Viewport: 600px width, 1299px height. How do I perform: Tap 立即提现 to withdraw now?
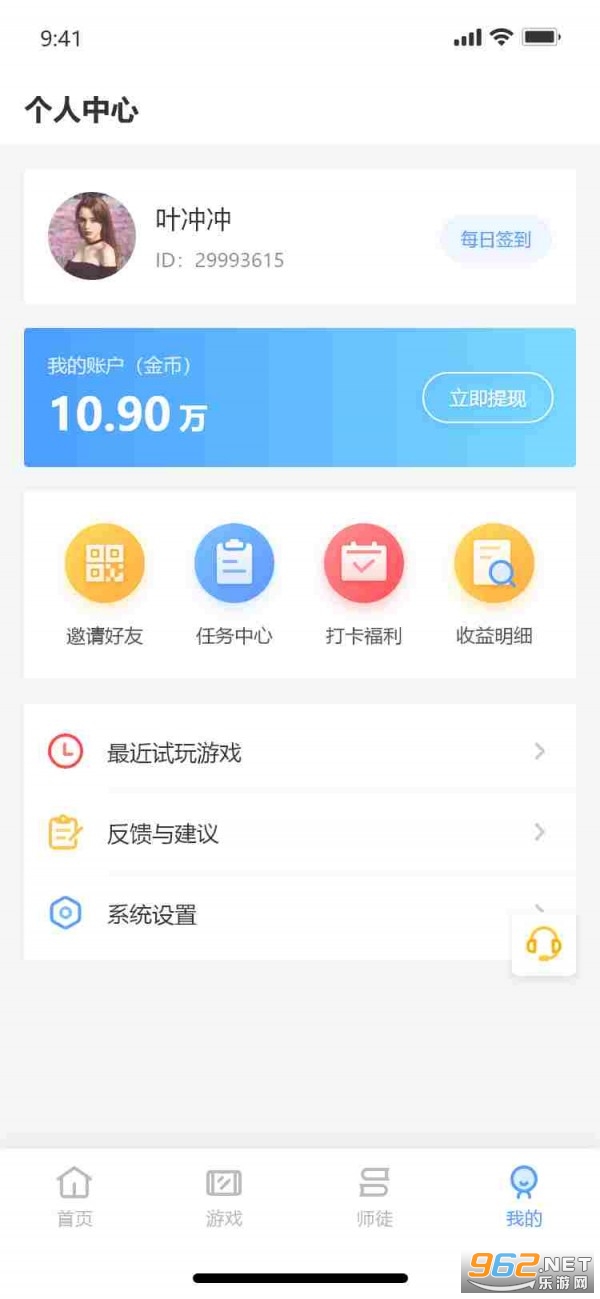pos(488,399)
